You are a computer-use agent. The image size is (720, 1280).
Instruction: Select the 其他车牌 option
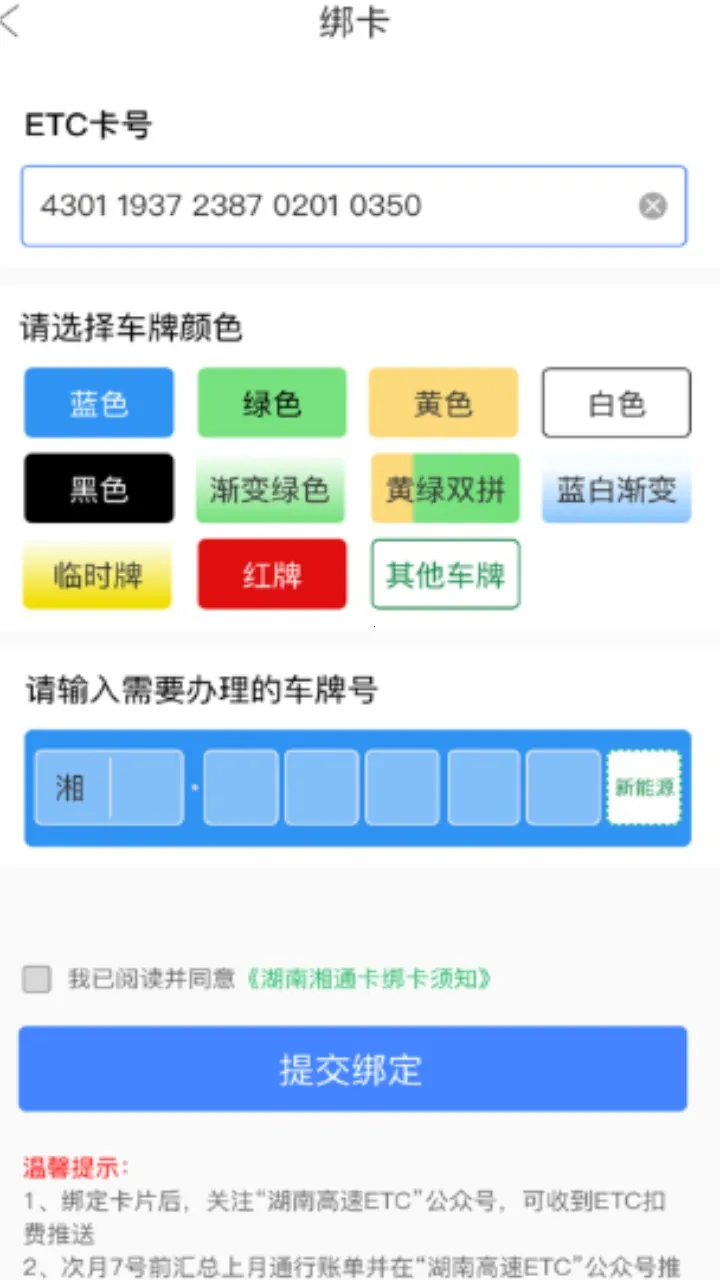click(443, 575)
